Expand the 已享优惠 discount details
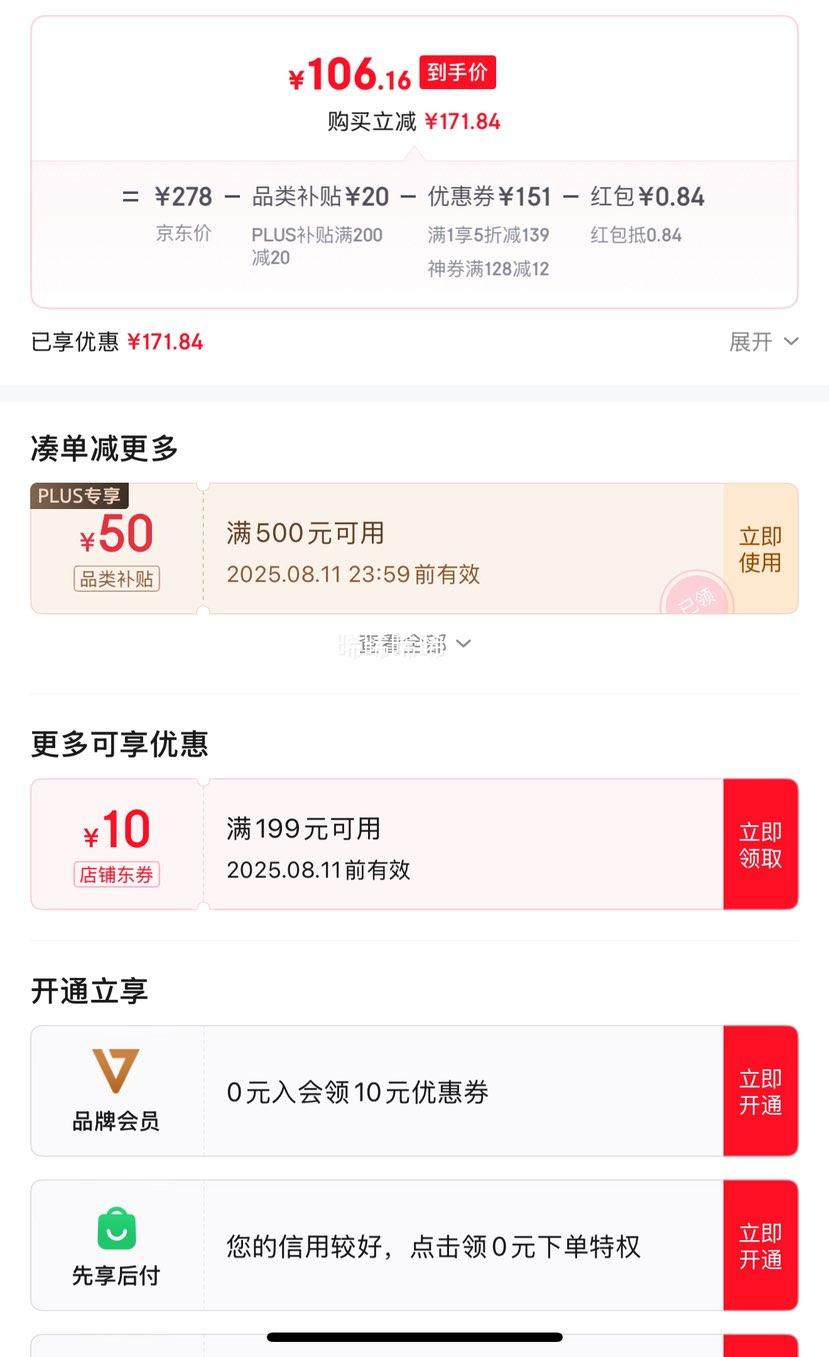This screenshot has height=1357, width=829. pos(763,342)
